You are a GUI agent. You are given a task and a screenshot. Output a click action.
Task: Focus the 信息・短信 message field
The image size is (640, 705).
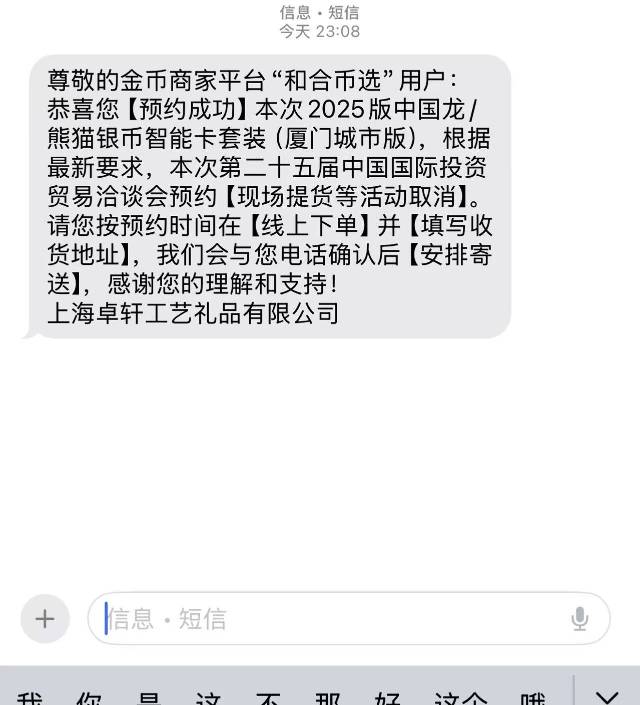pyautogui.click(x=330, y=618)
